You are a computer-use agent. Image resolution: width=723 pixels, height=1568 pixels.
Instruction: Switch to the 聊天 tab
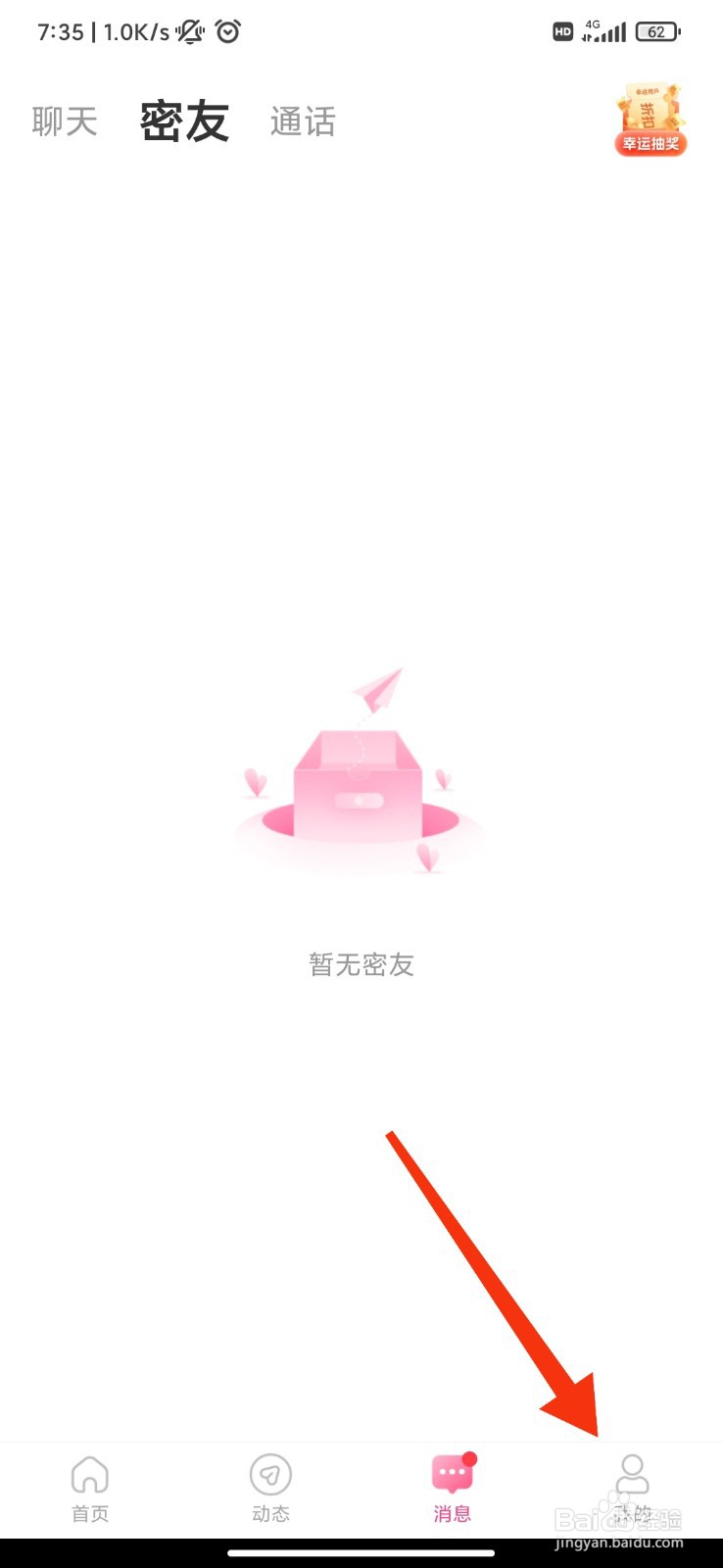[63, 122]
